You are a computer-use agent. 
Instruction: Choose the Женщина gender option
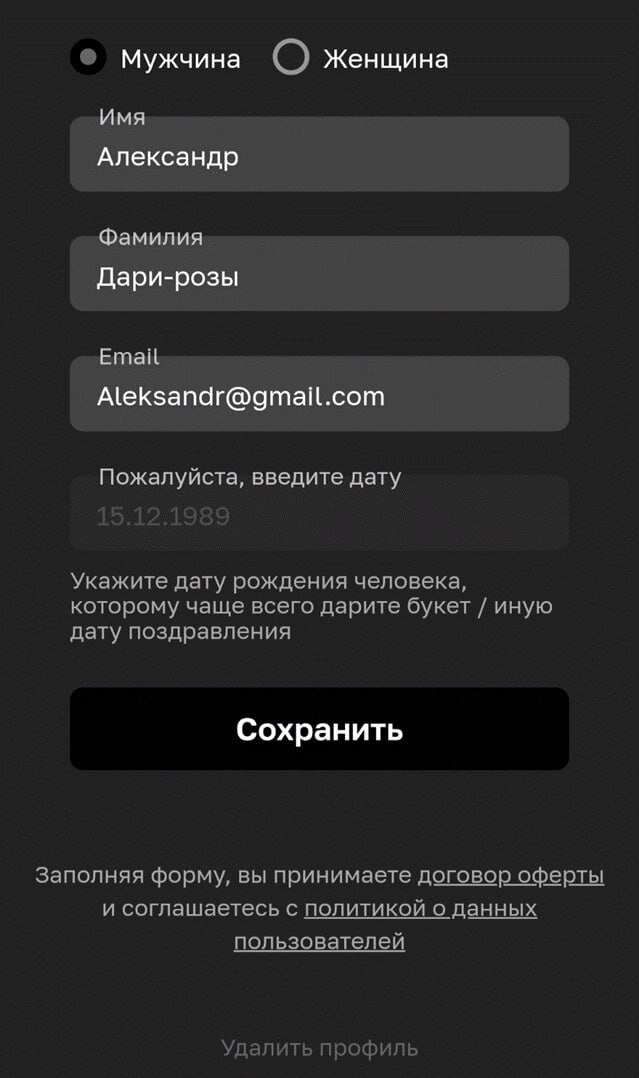coord(291,58)
